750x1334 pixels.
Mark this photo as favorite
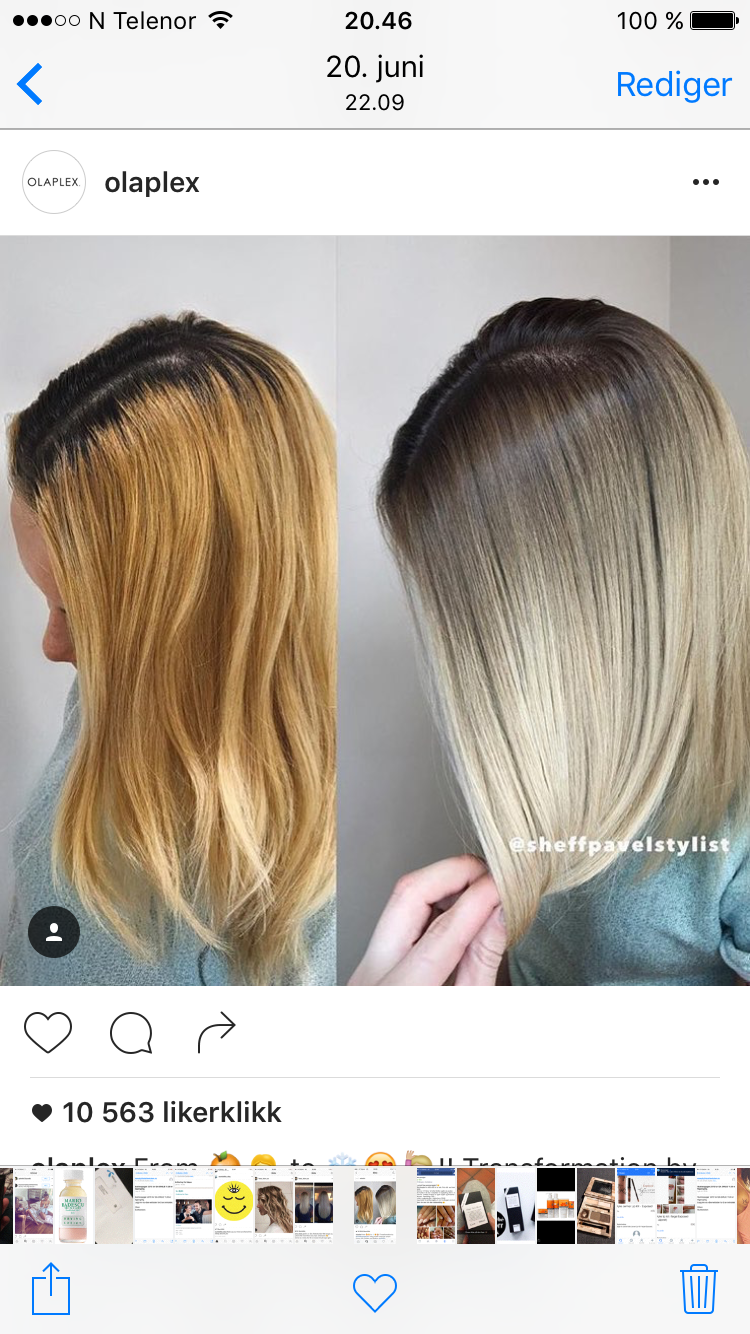pos(375,1292)
